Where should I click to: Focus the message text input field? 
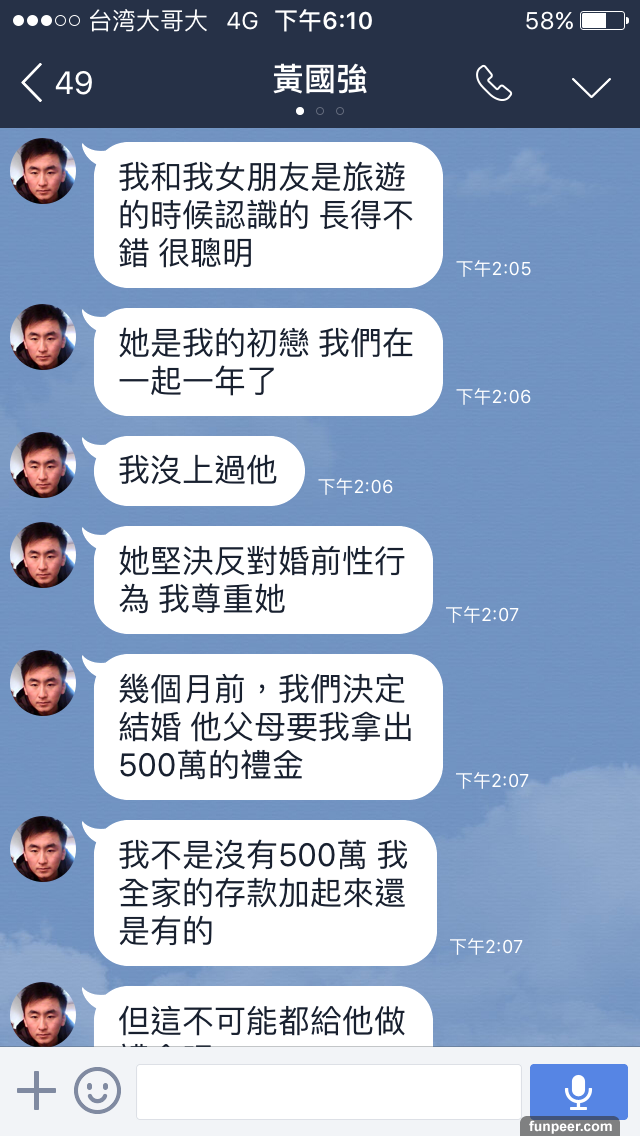(328, 1091)
